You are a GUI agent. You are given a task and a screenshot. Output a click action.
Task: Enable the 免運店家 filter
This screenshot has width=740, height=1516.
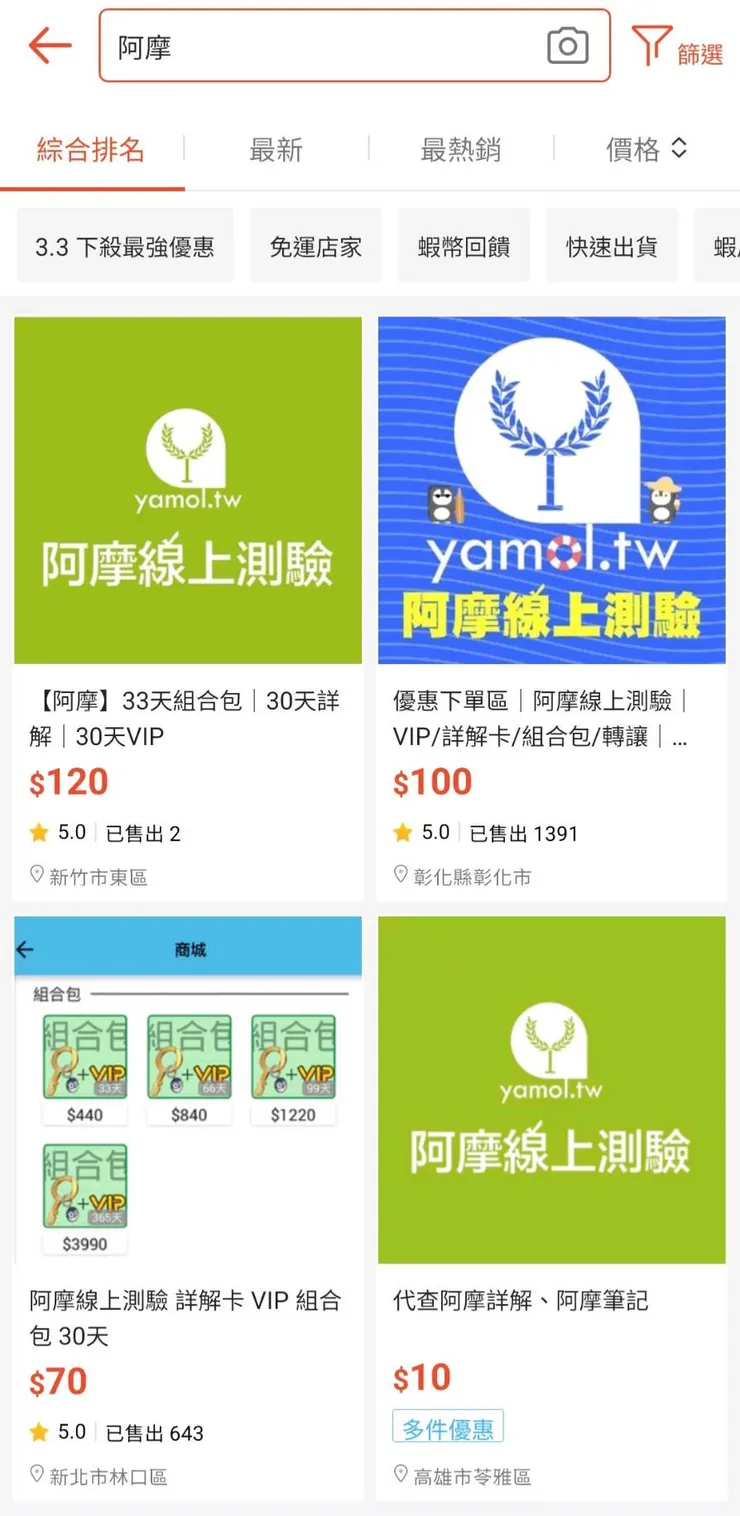click(315, 243)
